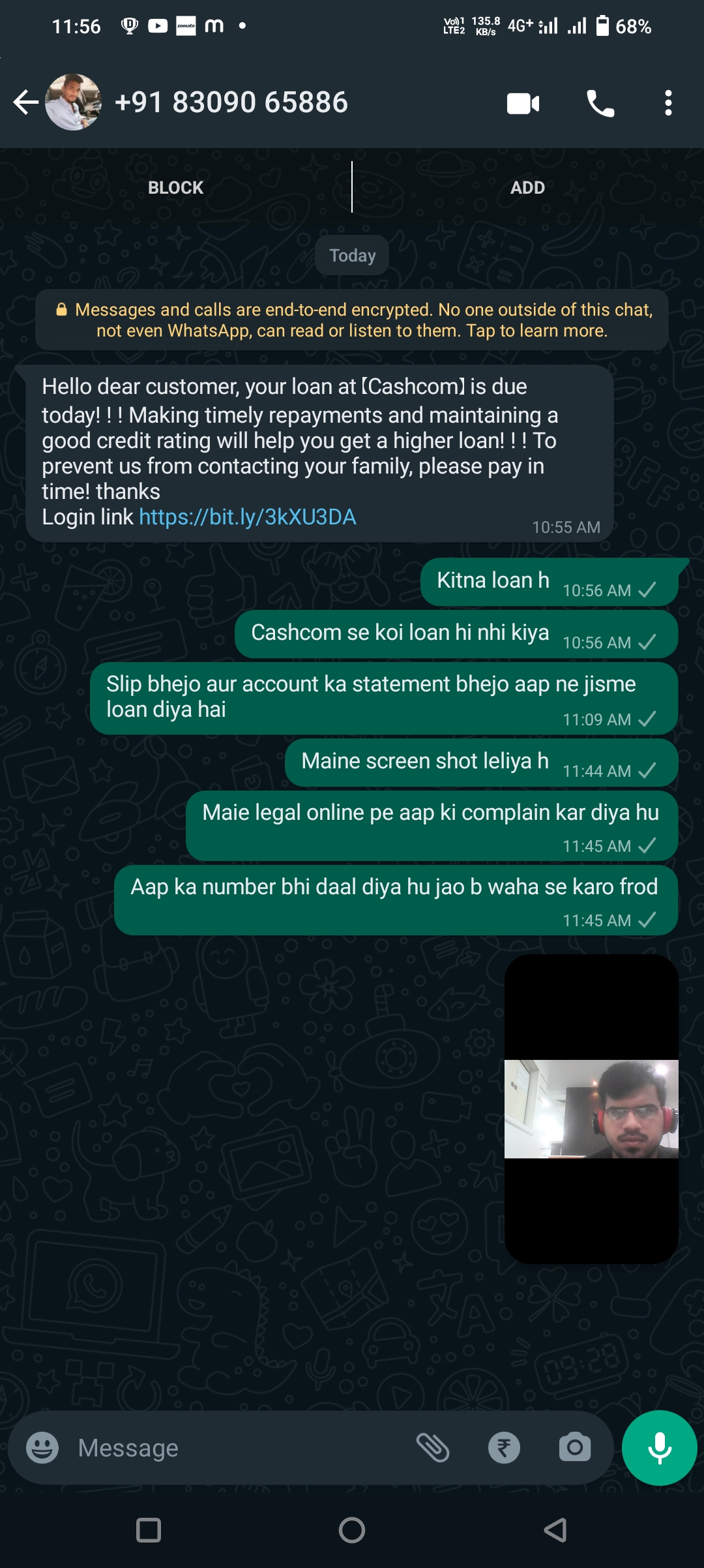This screenshot has width=704, height=1568.
Task: Start a video call with this number
Action: point(523,103)
